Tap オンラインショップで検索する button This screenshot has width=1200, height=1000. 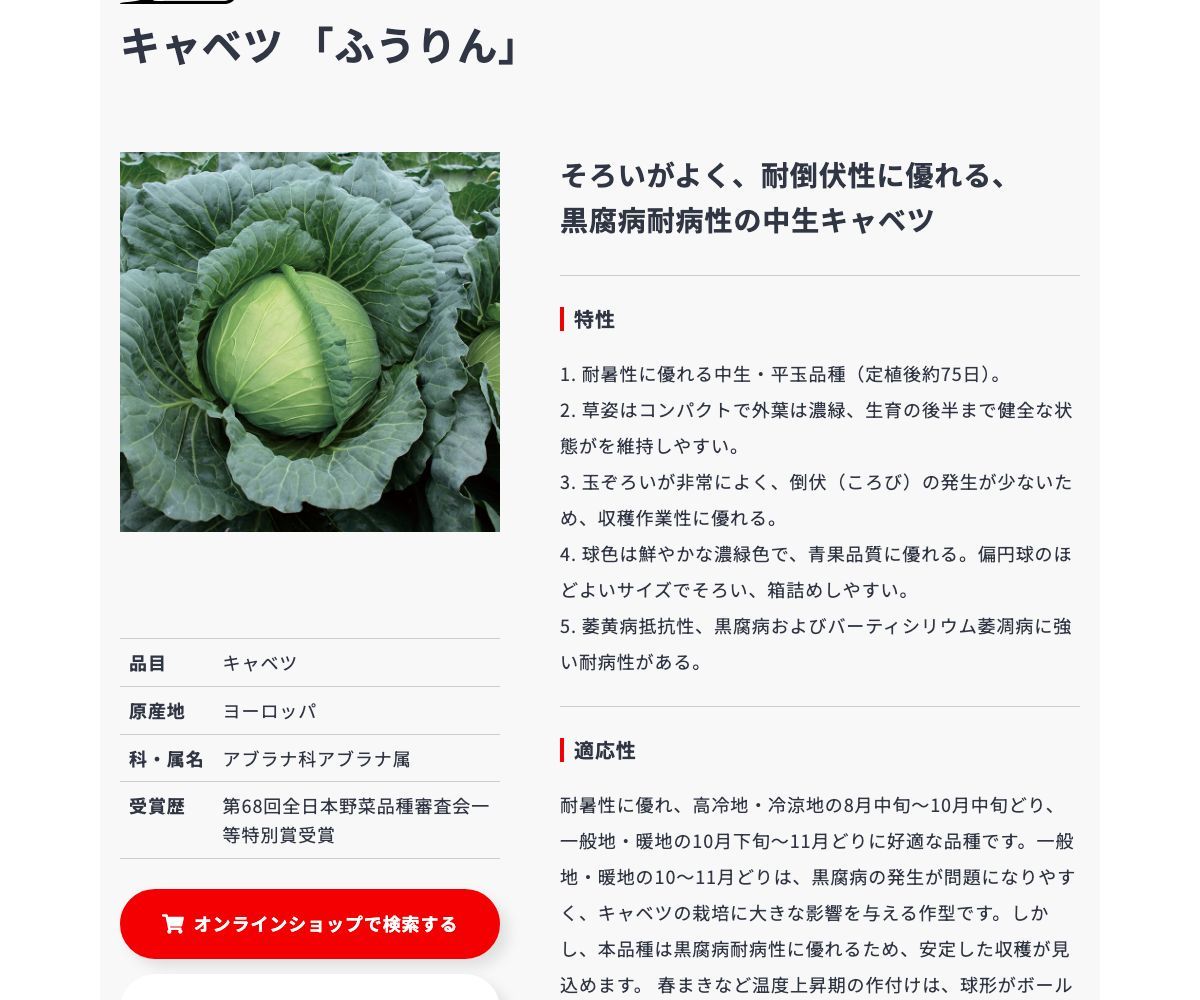[x=310, y=924]
